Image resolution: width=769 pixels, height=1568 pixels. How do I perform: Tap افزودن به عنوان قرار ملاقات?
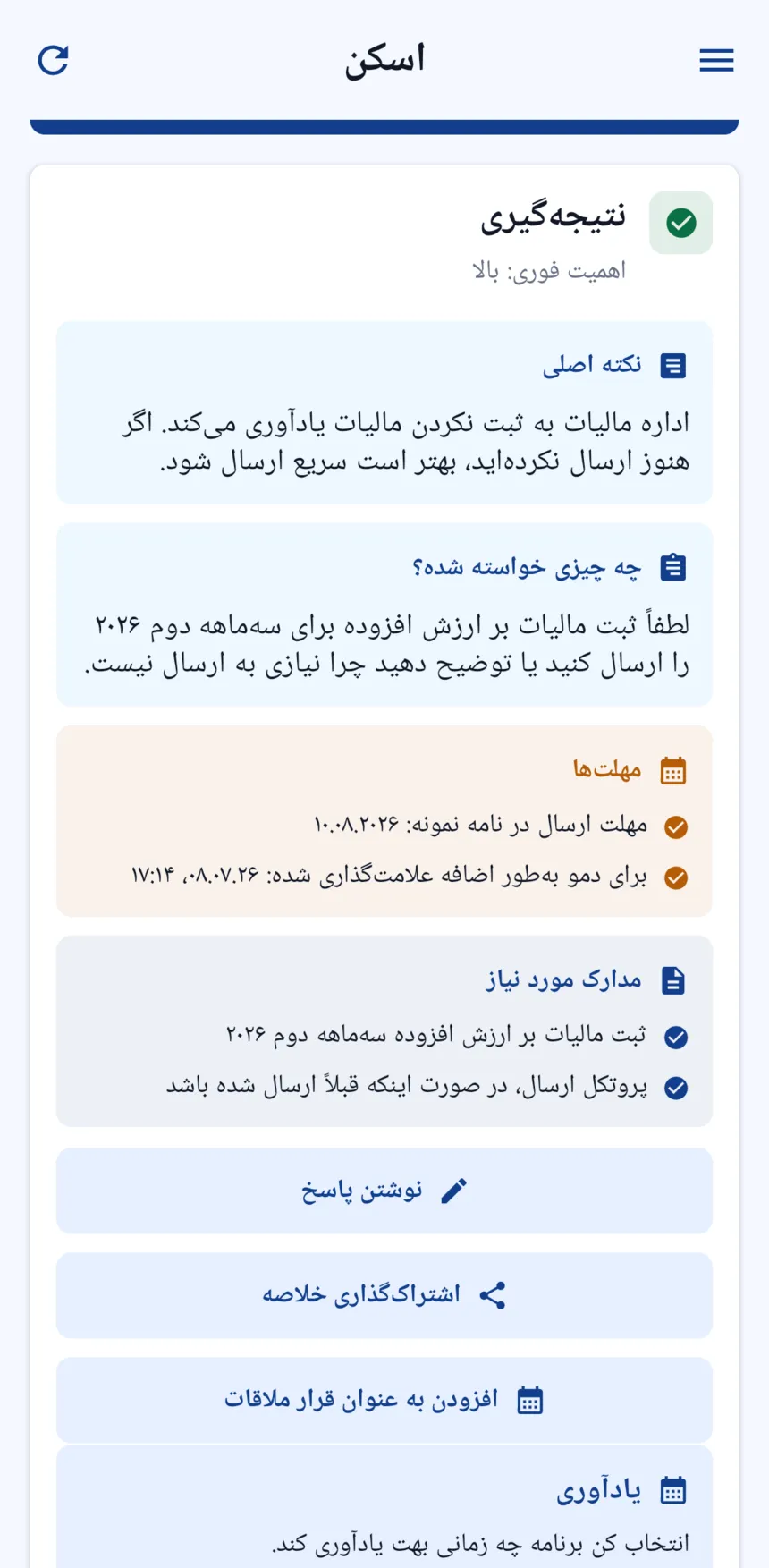coord(384,1400)
